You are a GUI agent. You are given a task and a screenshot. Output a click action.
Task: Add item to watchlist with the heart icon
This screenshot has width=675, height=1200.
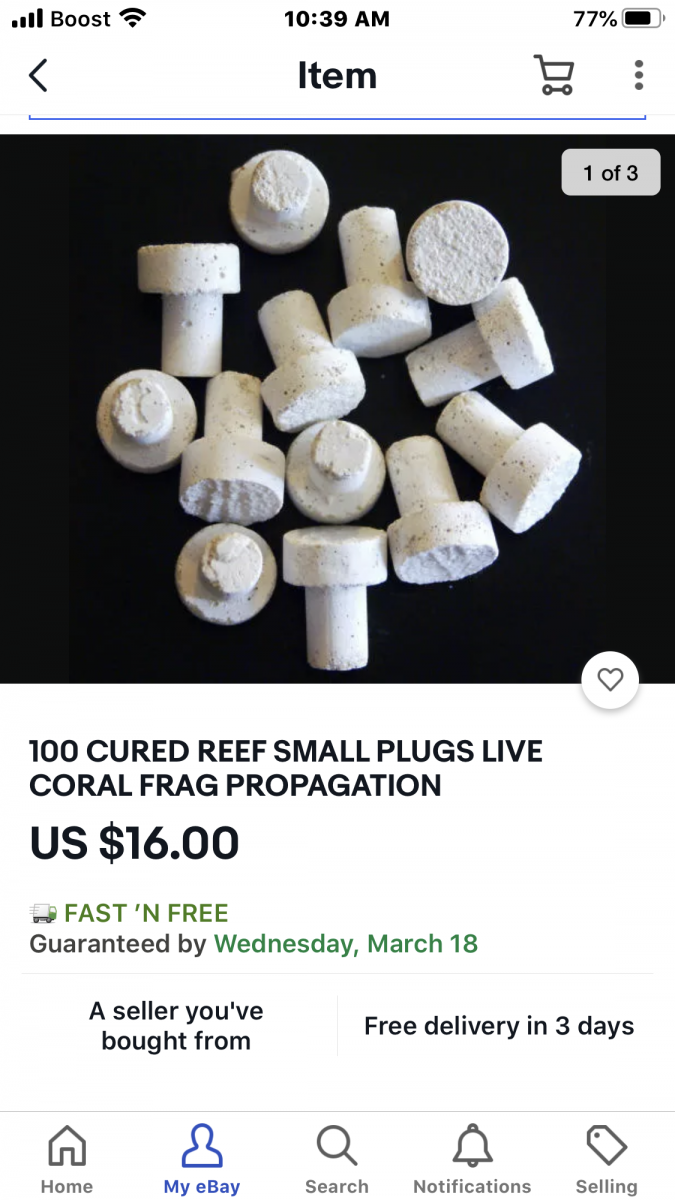point(610,680)
